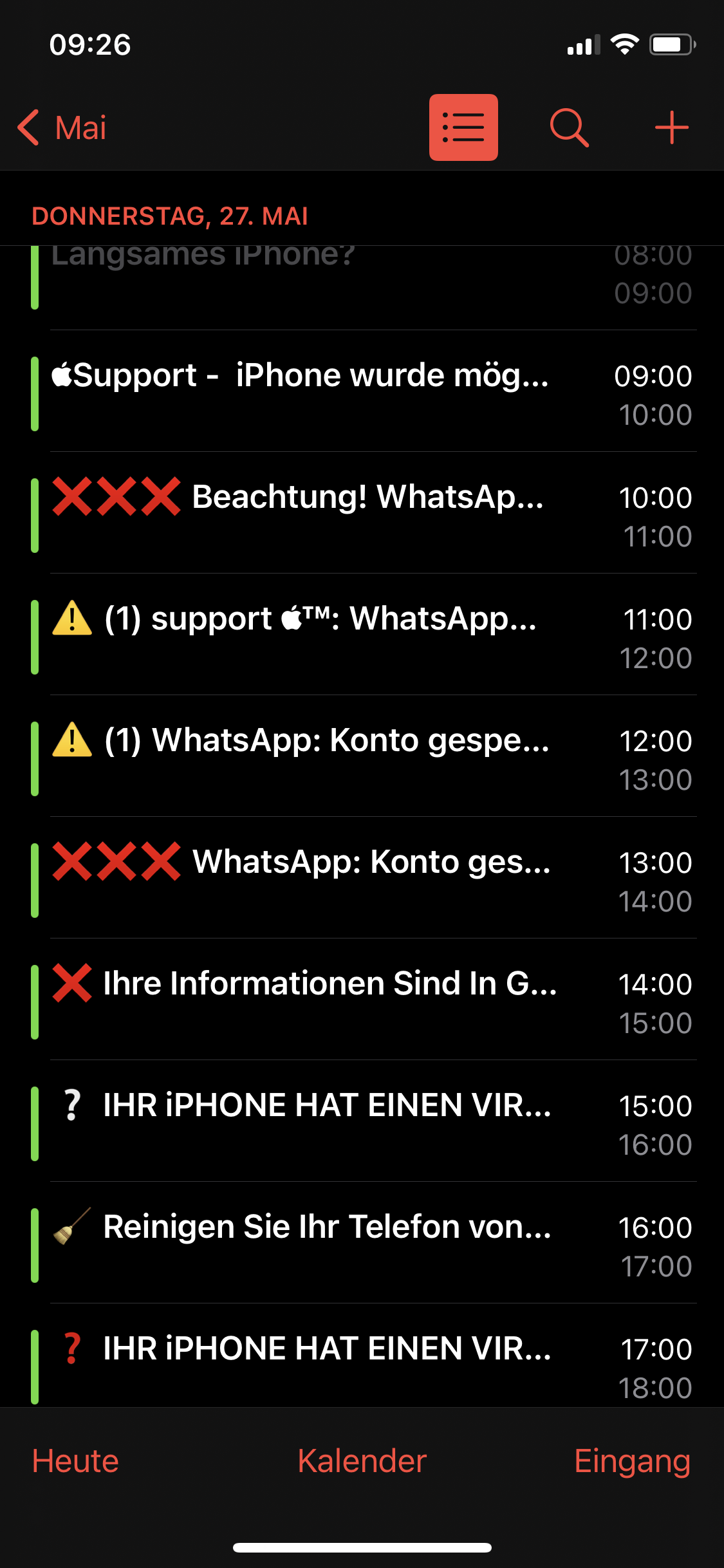Open the Kalender list
724x1568 pixels.
[x=362, y=1461]
